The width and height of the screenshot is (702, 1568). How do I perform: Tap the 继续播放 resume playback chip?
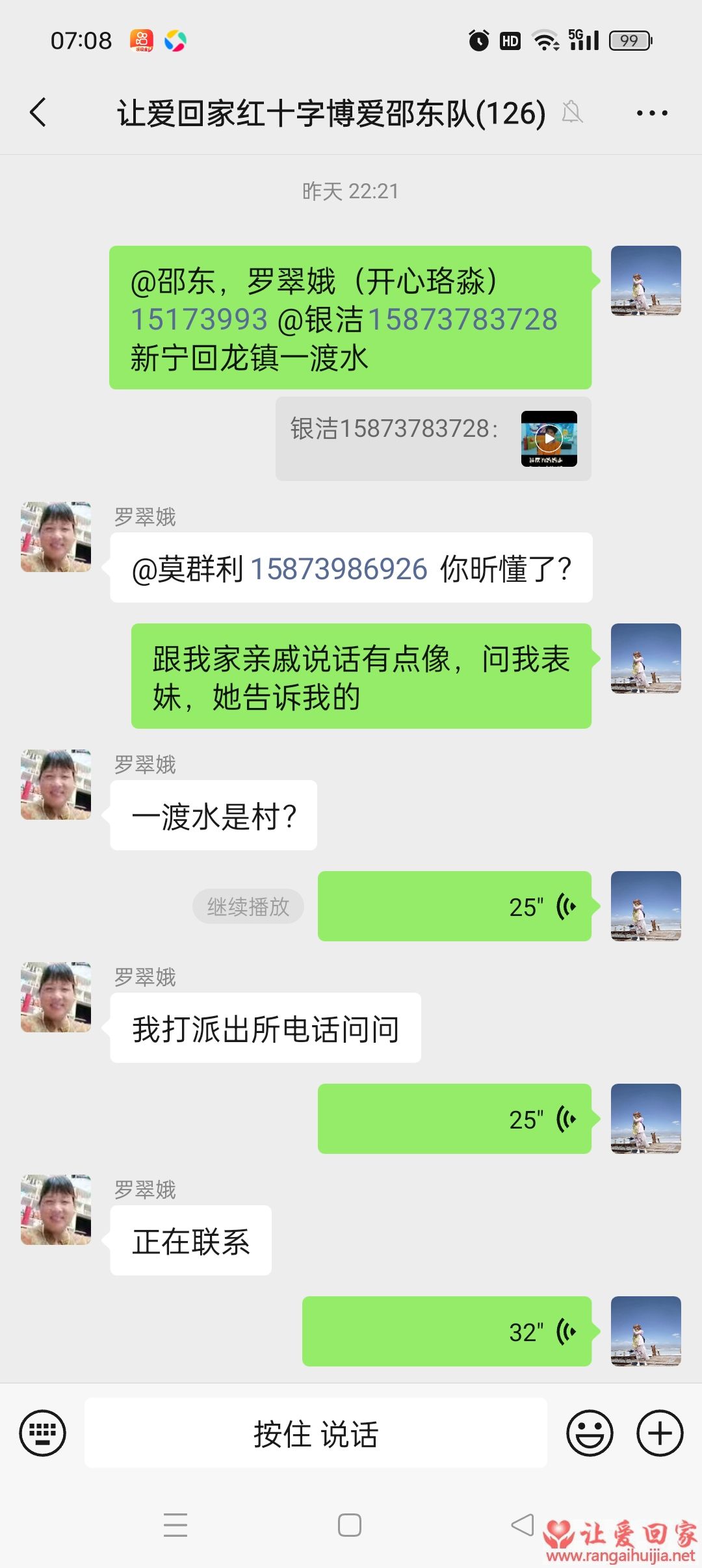(248, 906)
